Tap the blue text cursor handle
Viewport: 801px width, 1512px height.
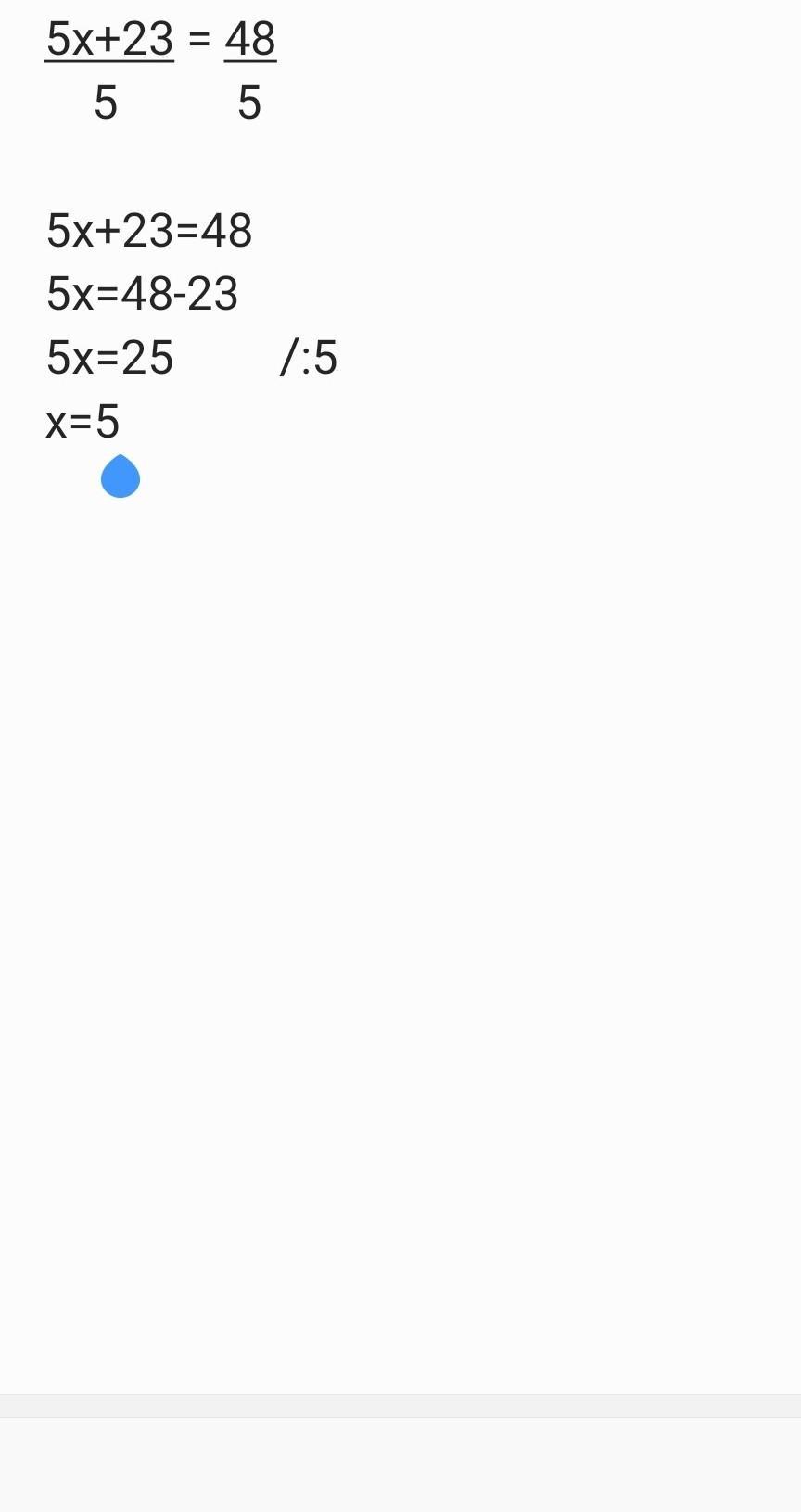point(121,477)
